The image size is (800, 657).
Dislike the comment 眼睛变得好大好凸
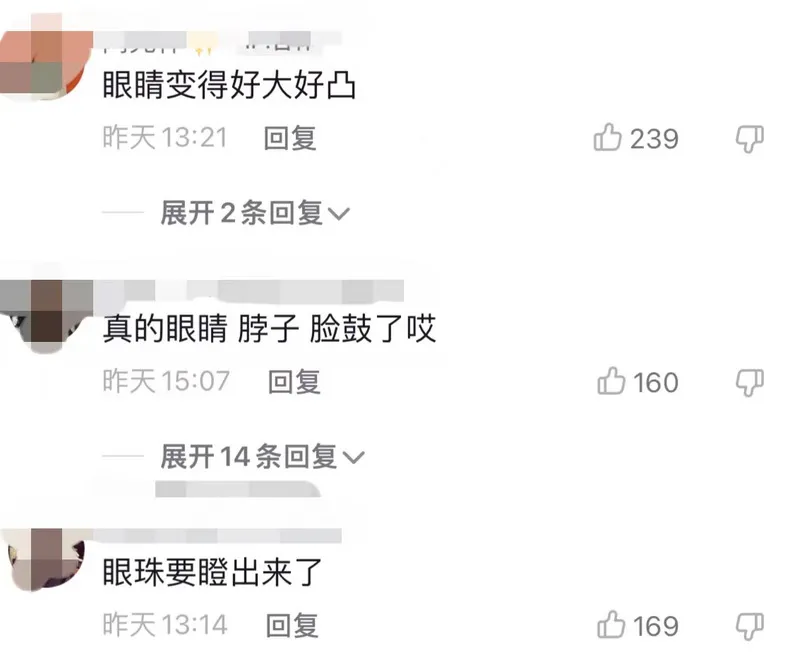750,138
